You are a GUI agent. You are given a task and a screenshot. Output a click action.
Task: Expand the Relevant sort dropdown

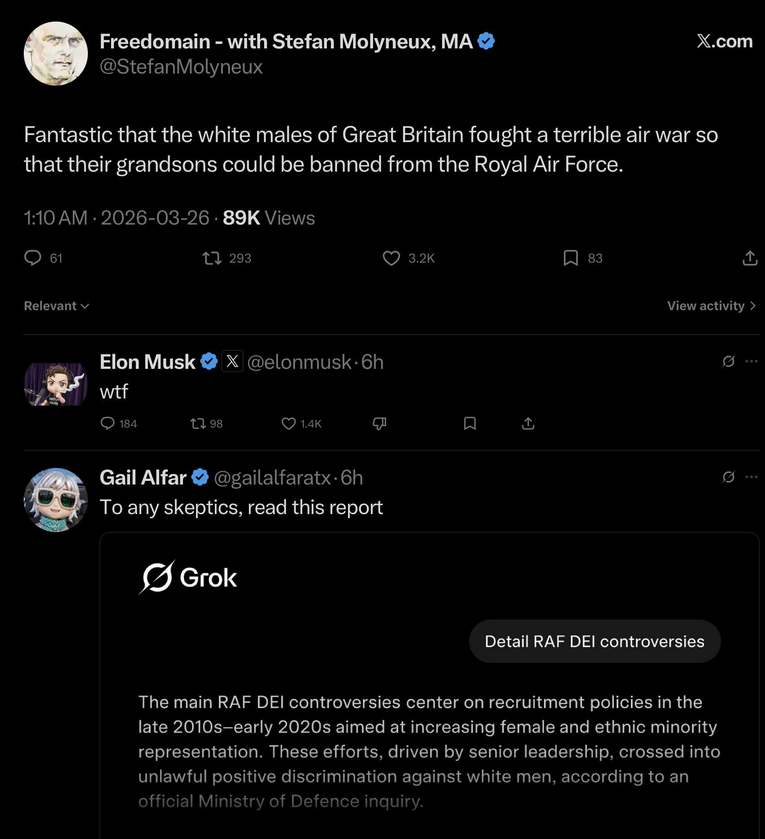tap(57, 306)
